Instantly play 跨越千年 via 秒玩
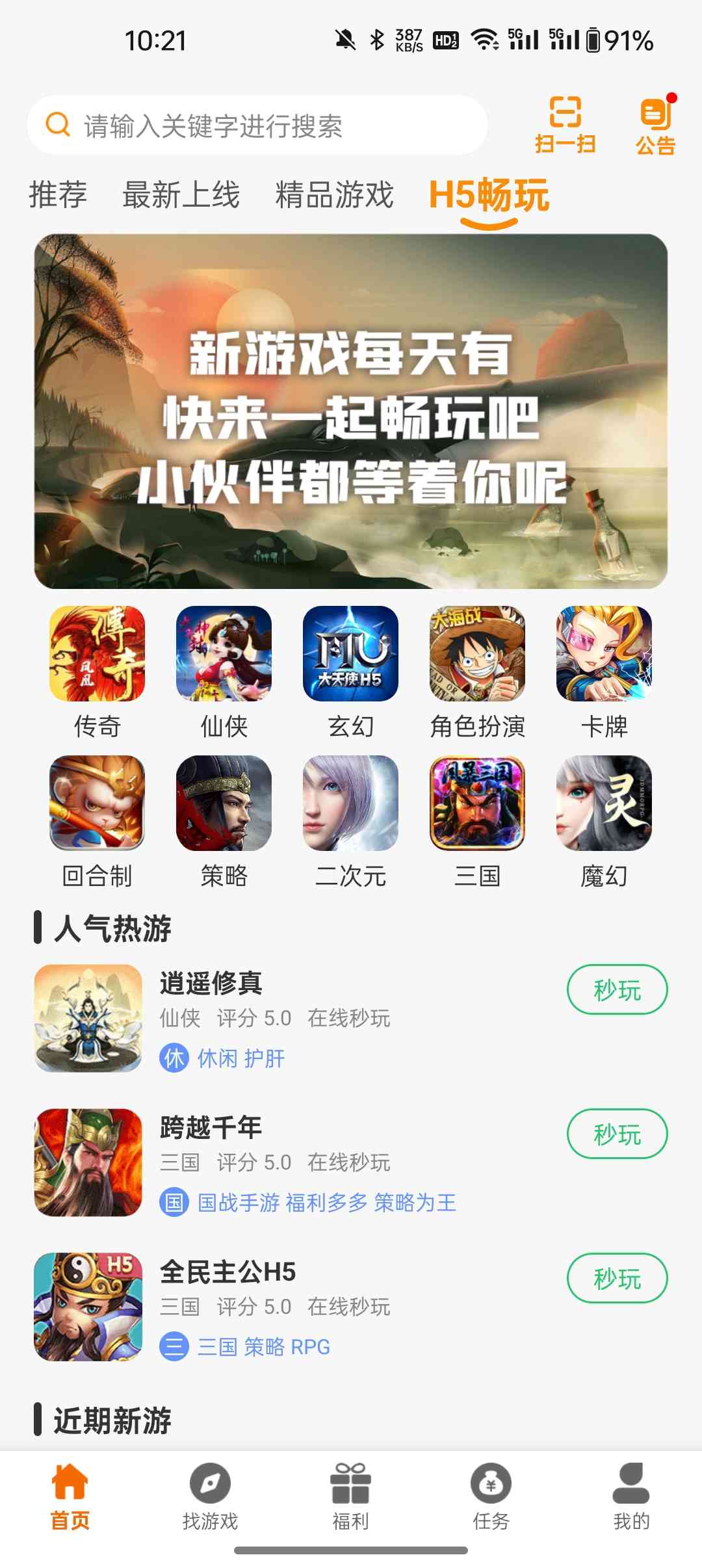Viewport: 702px width, 1568px height. (x=617, y=1134)
